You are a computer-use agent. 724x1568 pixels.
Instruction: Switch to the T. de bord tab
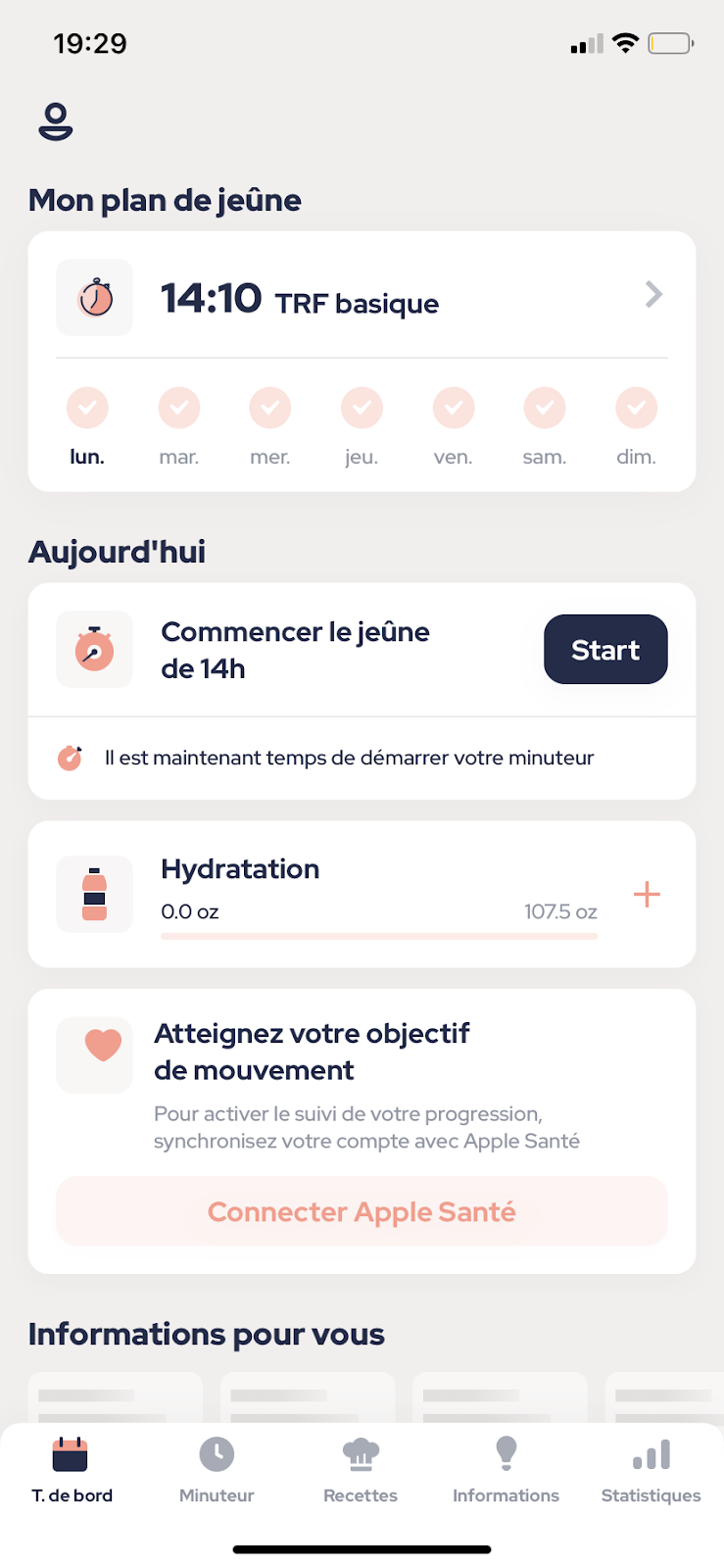tap(72, 1469)
